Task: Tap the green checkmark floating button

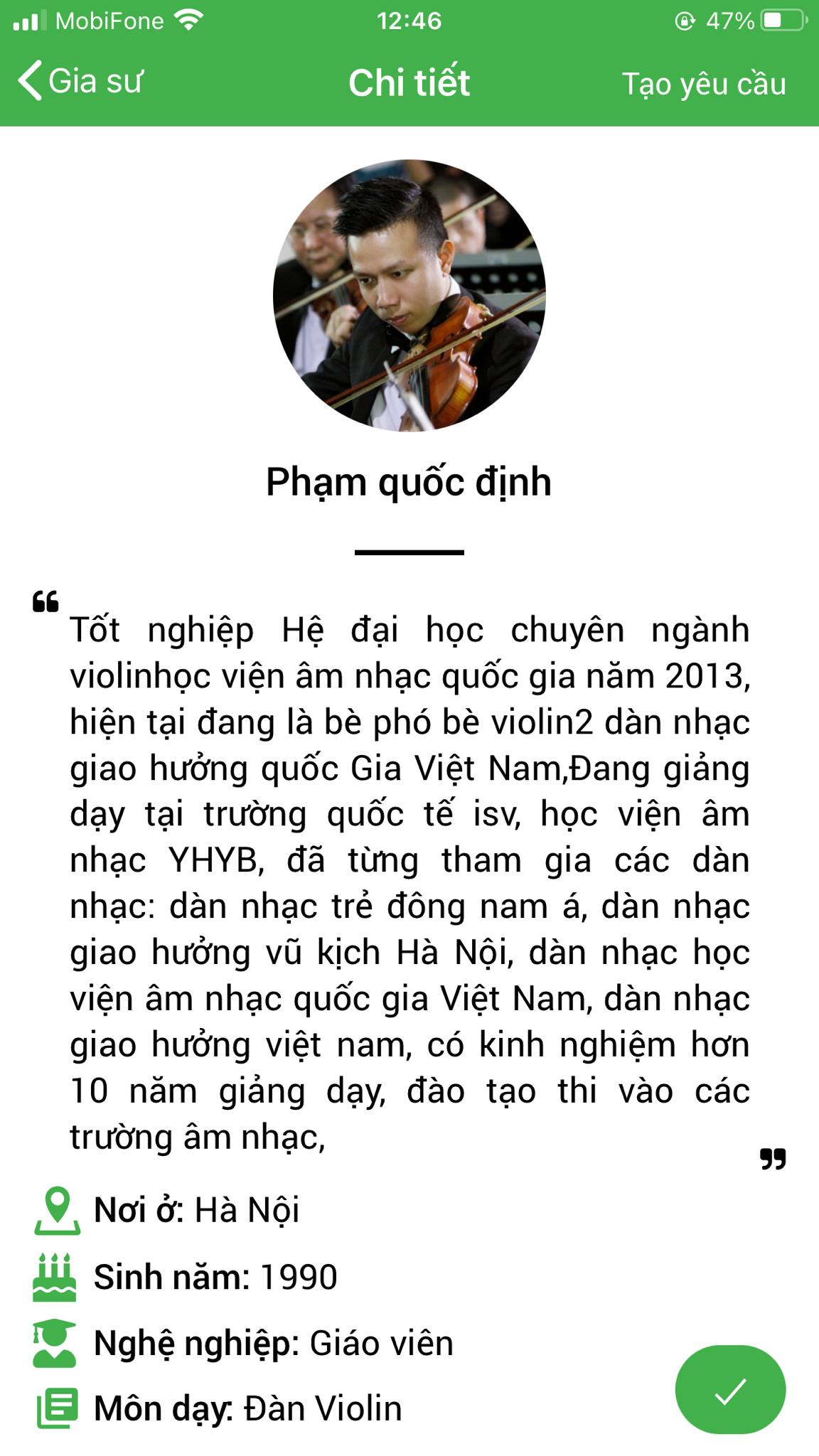Action: 729,1390
